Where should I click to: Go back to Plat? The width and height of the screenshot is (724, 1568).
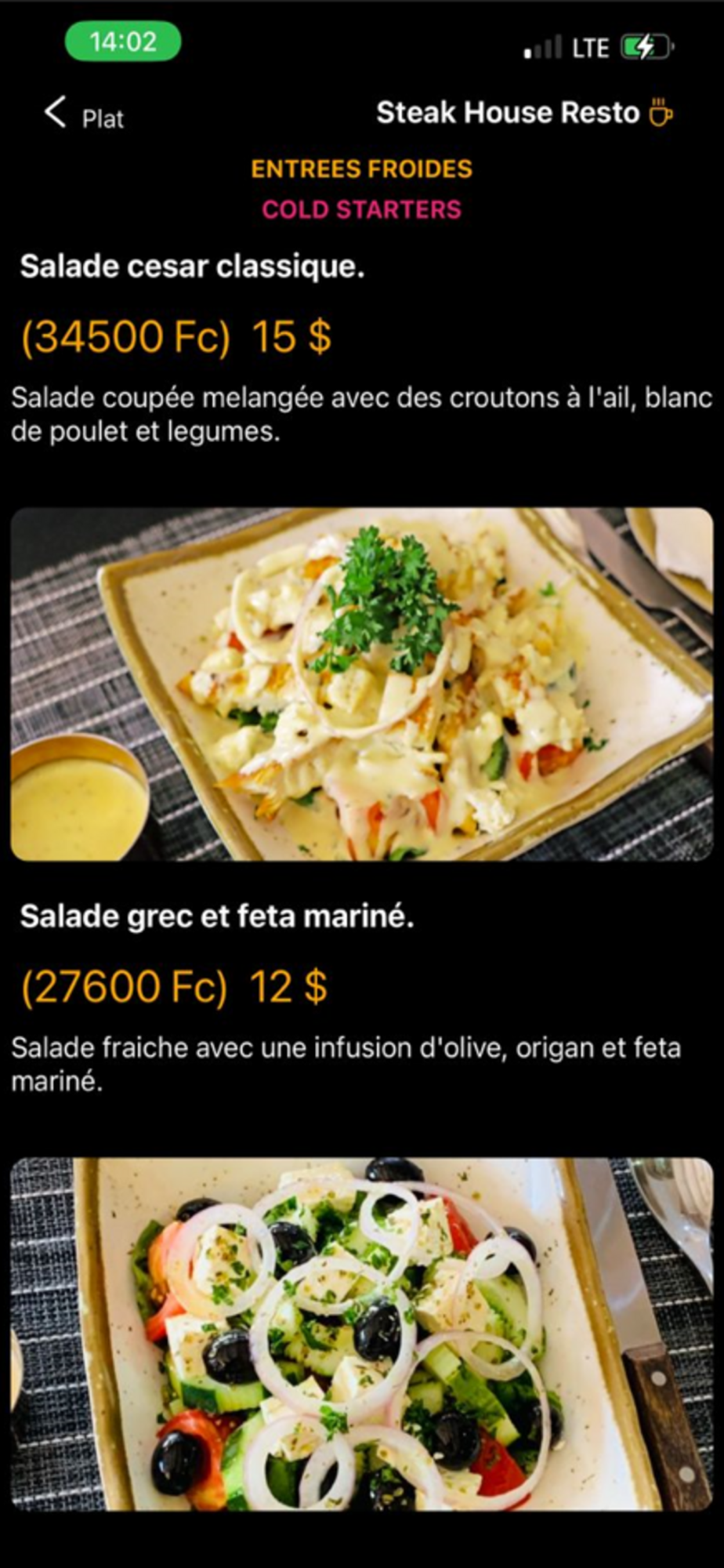(84, 115)
